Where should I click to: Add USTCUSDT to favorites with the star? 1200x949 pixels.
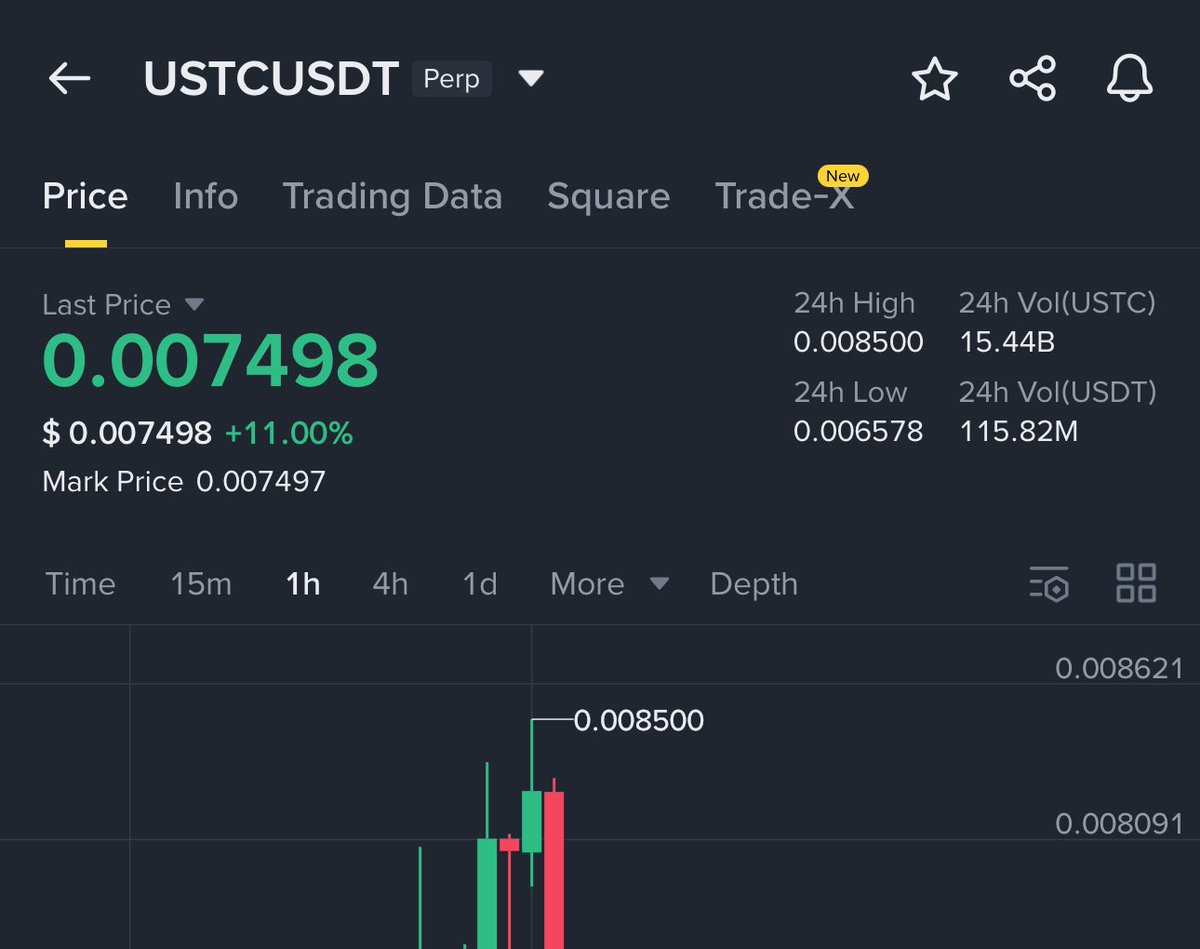[x=935, y=79]
